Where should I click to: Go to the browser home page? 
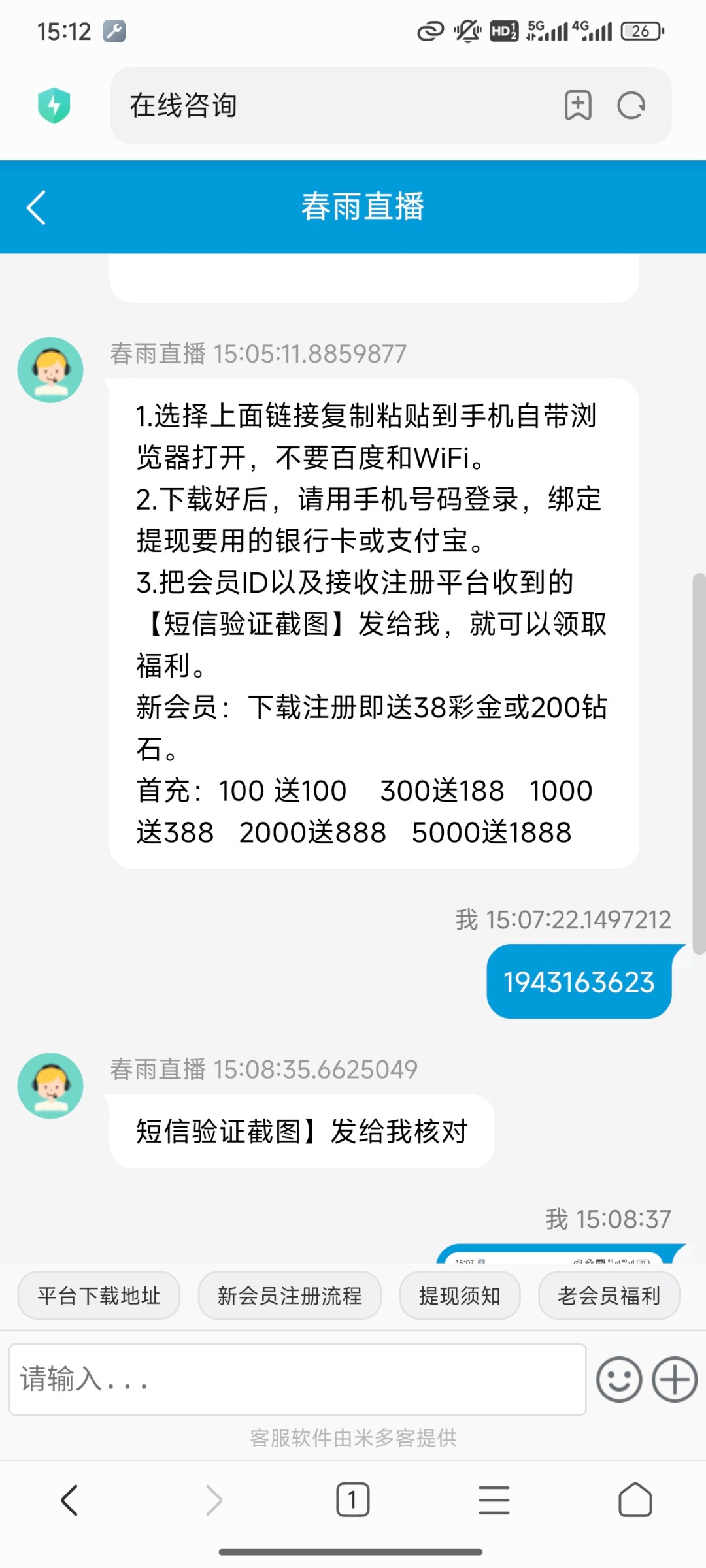pyautogui.click(x=635, y=1499)
